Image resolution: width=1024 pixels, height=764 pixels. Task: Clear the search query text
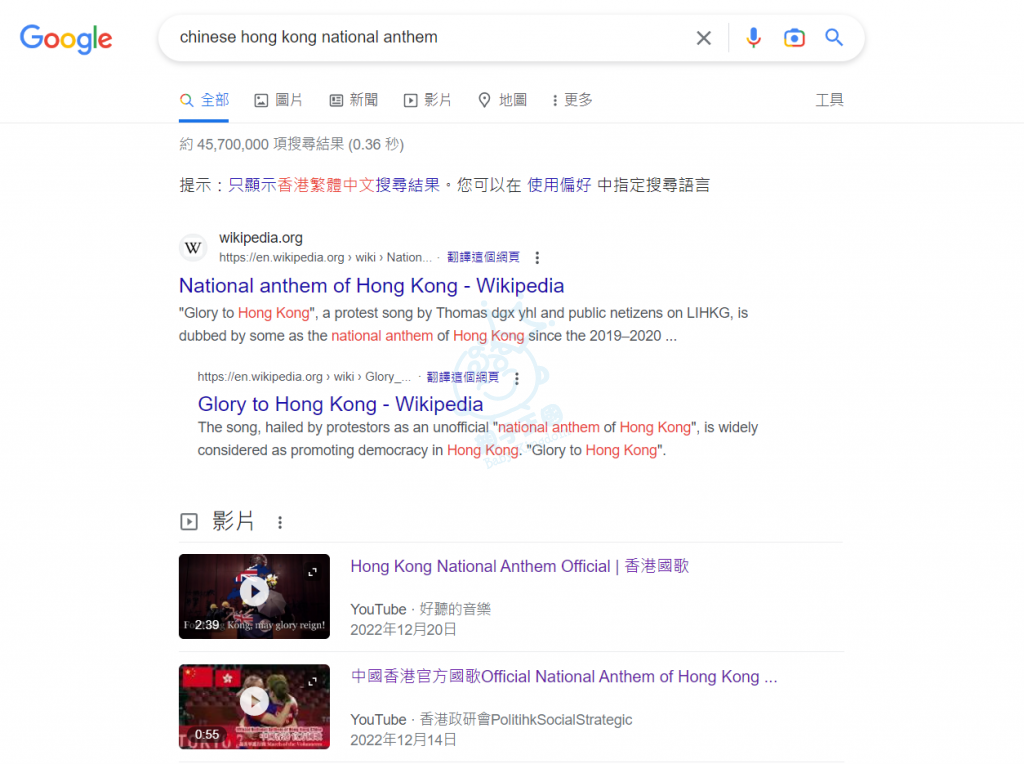704,38
